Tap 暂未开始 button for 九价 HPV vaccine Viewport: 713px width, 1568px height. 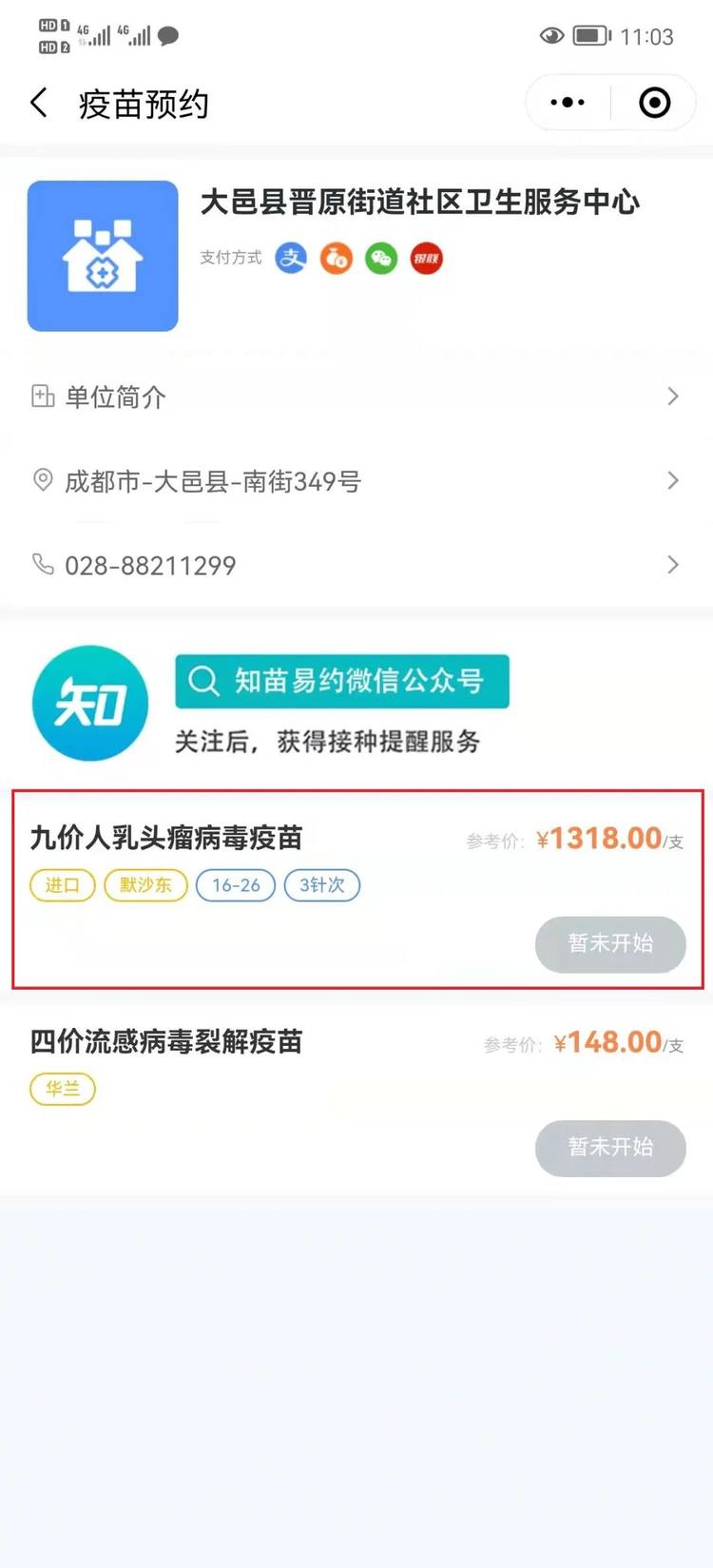click(x=610, y=943)
